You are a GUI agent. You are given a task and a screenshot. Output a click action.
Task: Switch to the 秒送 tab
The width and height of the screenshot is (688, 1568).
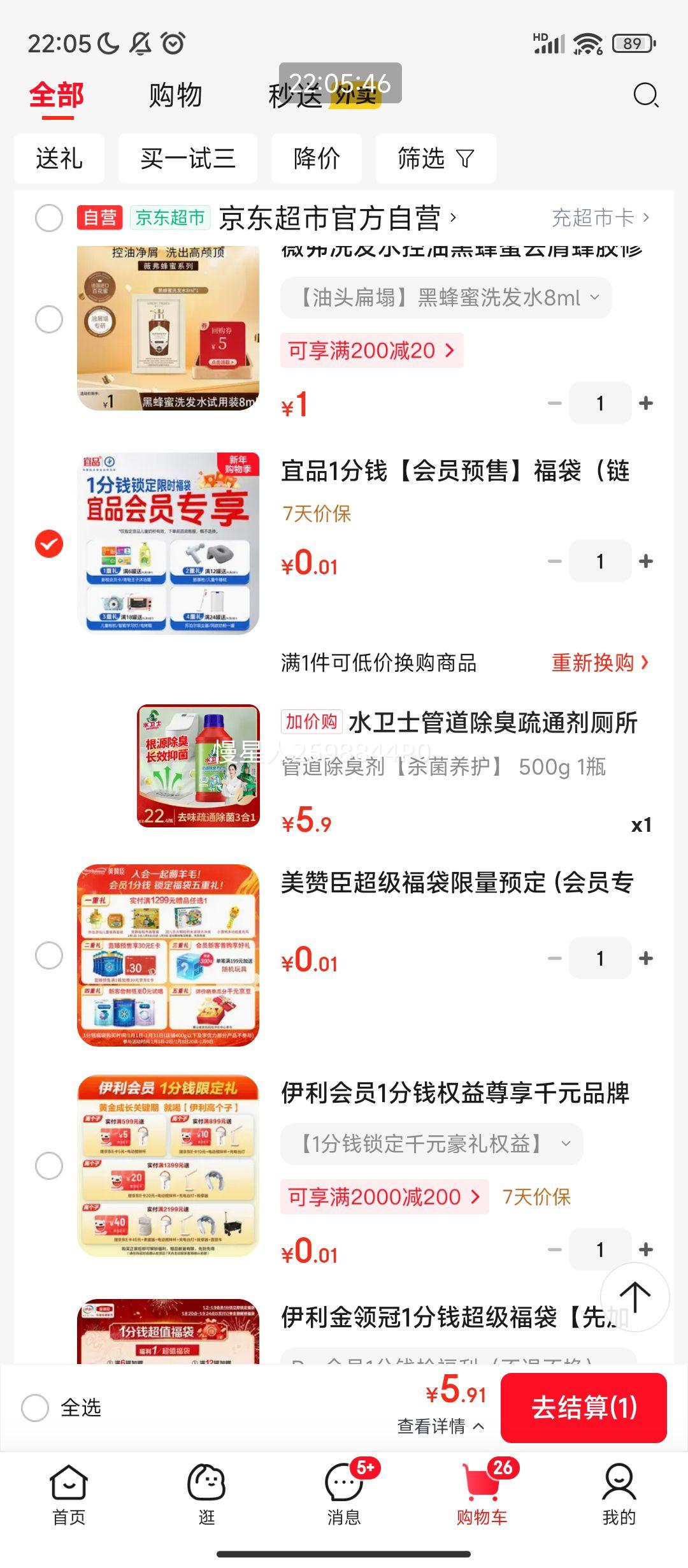click(294, 97)
